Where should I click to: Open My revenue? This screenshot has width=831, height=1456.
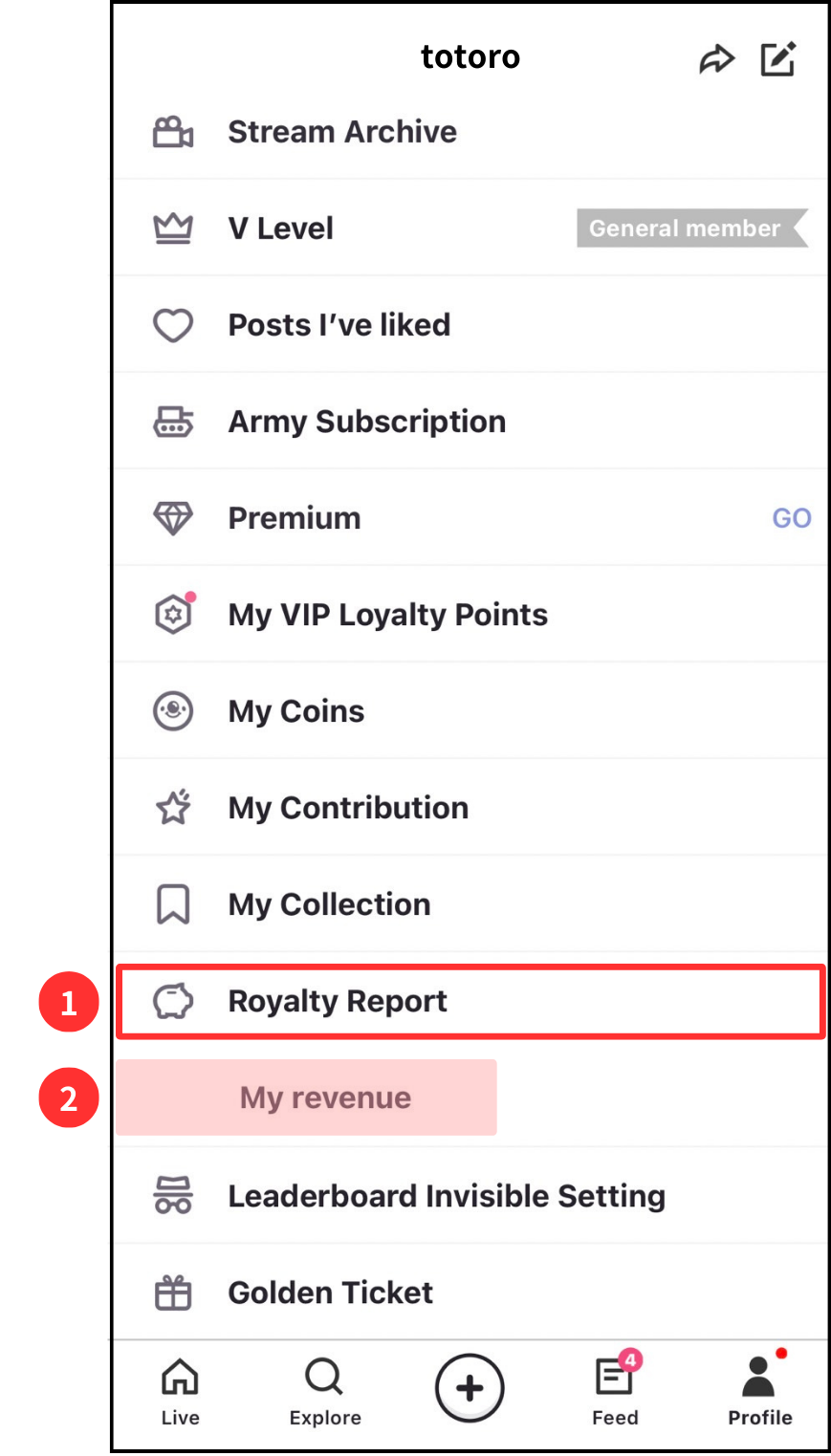325,1097
